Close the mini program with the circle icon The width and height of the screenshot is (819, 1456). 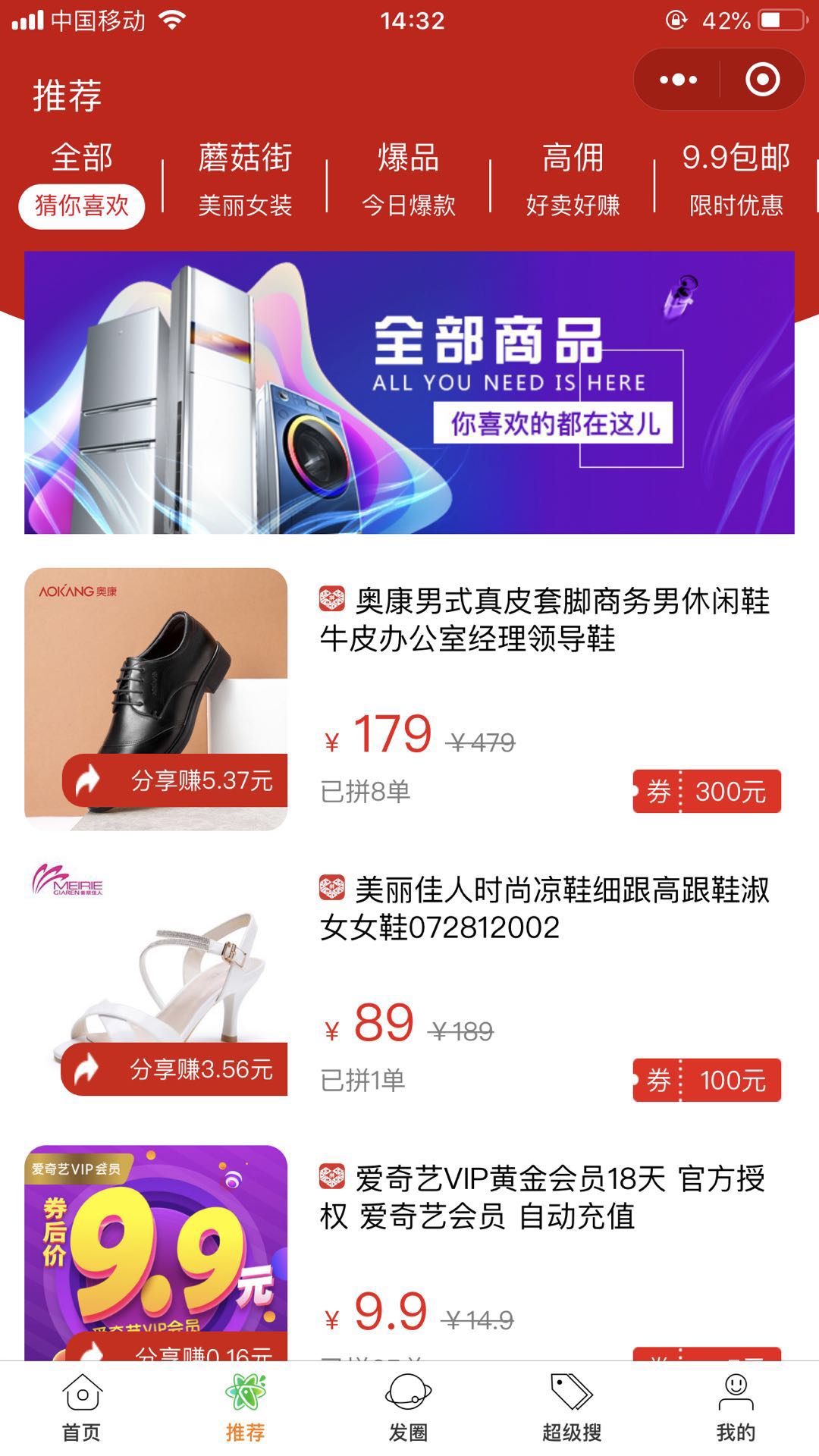coord(762,80)
